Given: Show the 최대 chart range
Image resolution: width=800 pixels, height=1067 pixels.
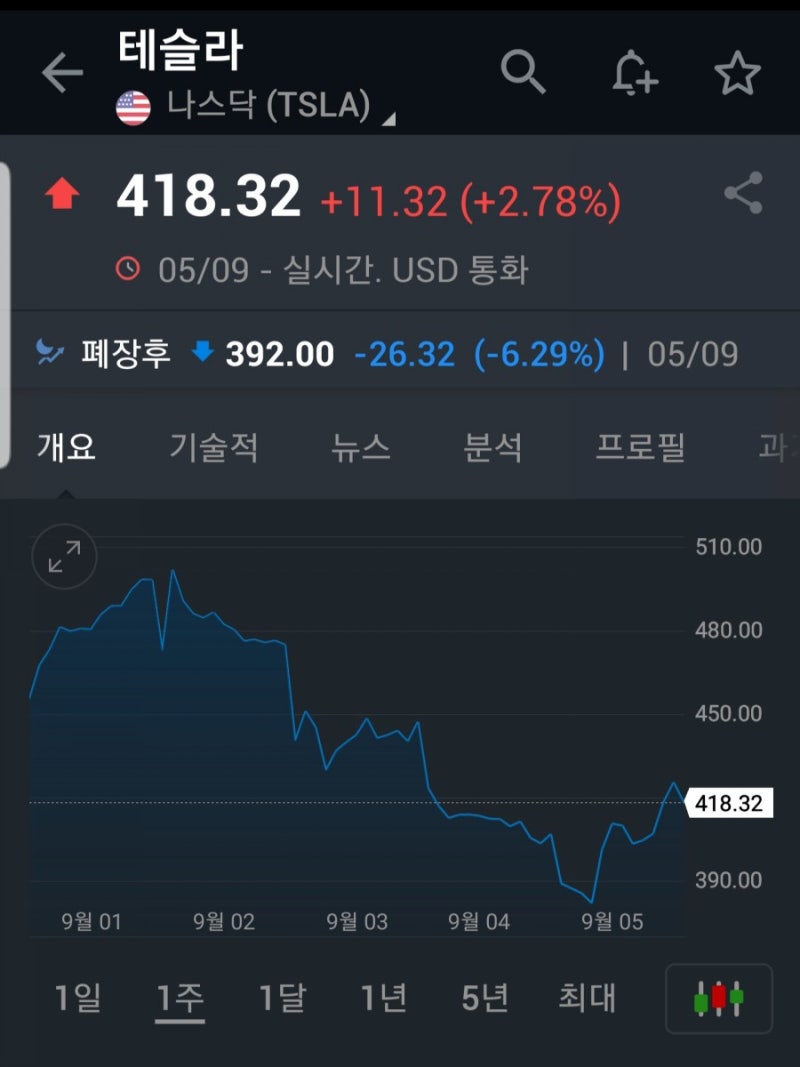Looking at the screenshot, I should [x=585, y=998].
